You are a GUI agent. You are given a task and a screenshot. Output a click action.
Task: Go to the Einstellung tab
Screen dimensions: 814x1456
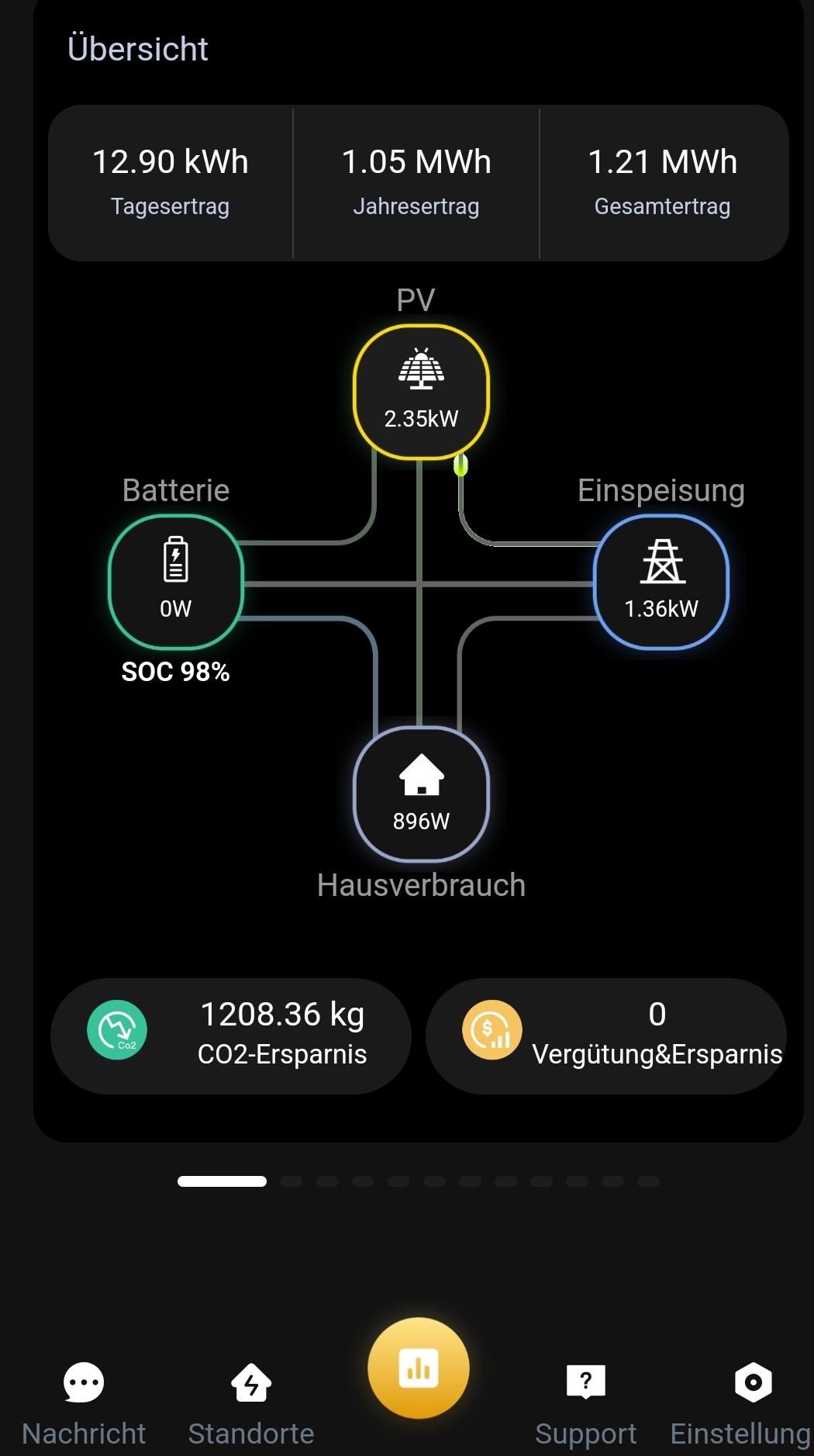point(741,1404)
